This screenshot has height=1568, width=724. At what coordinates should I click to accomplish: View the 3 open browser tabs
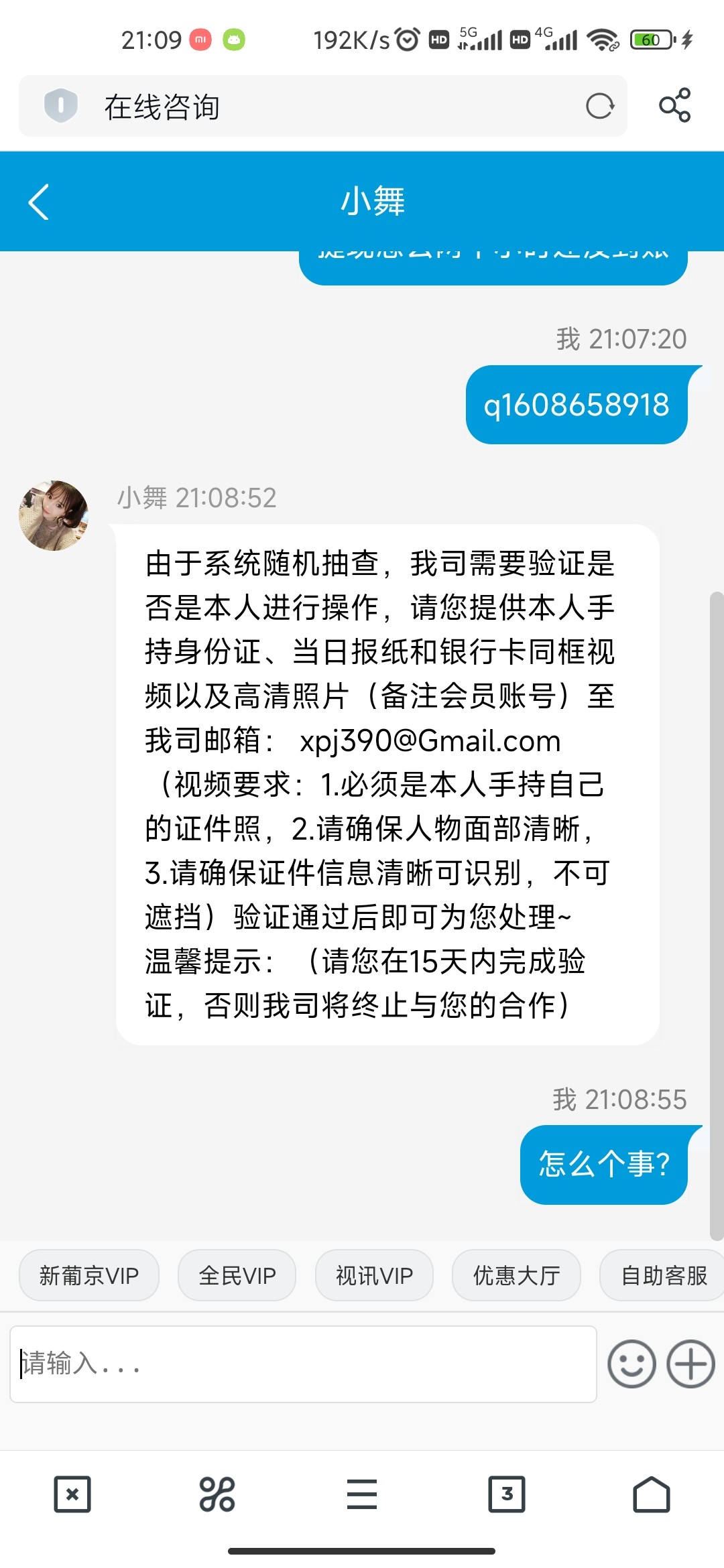click(507, 1494)
